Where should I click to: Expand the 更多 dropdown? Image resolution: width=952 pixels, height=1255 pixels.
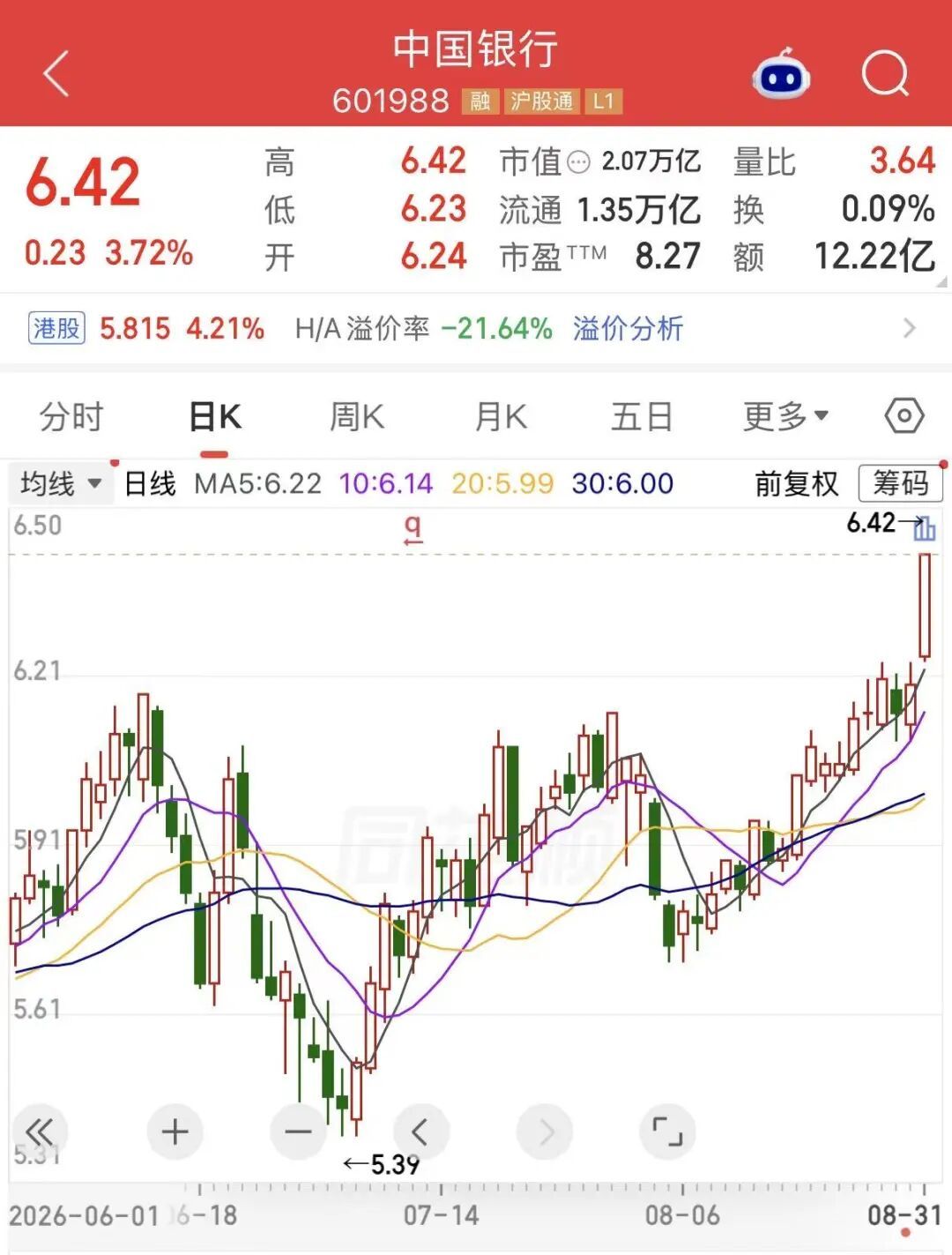(785, 416)
